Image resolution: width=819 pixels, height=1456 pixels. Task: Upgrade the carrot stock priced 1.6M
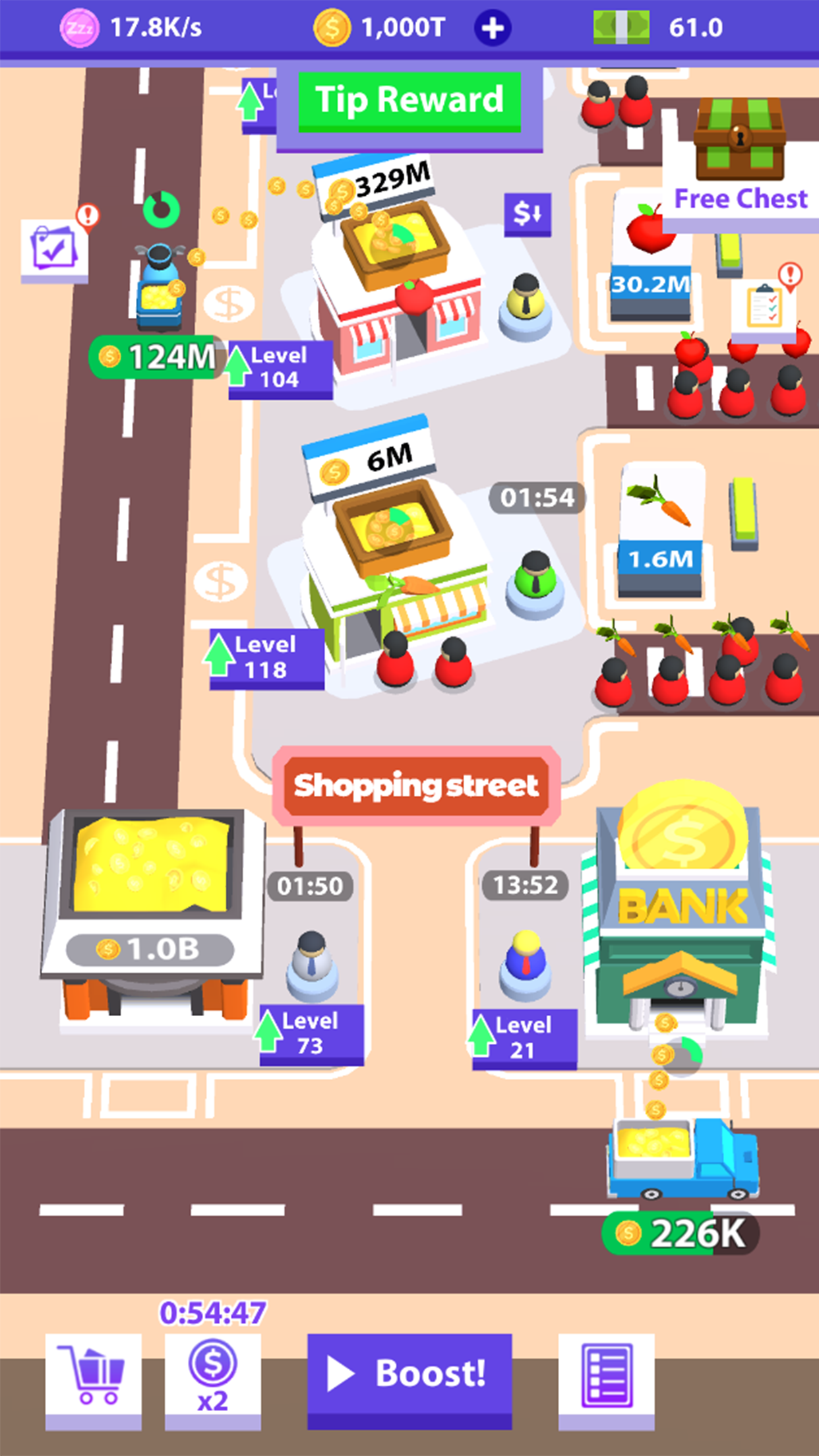click(659, 560)
